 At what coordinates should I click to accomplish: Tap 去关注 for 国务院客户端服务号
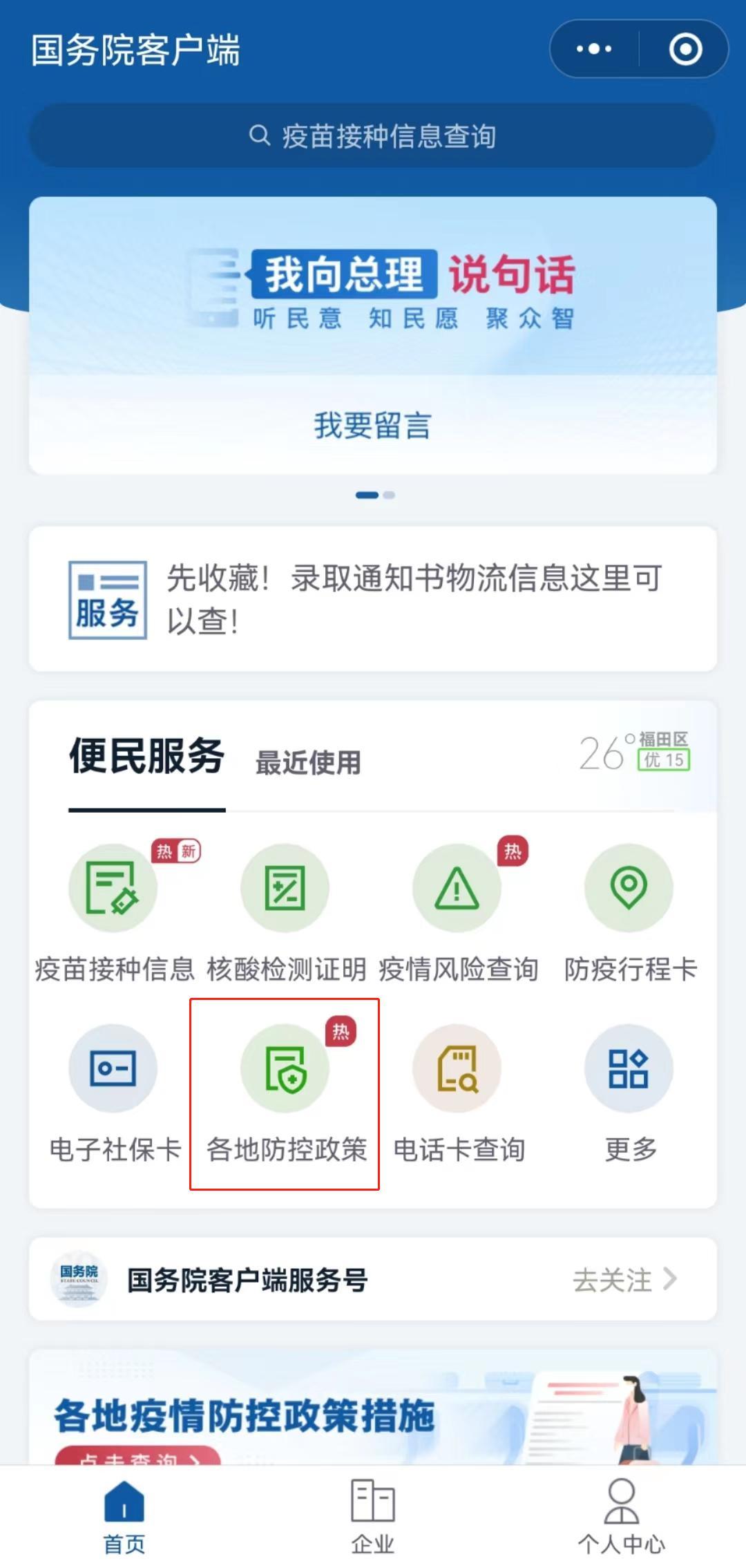pyautogui.click(x=624, y=1280)
